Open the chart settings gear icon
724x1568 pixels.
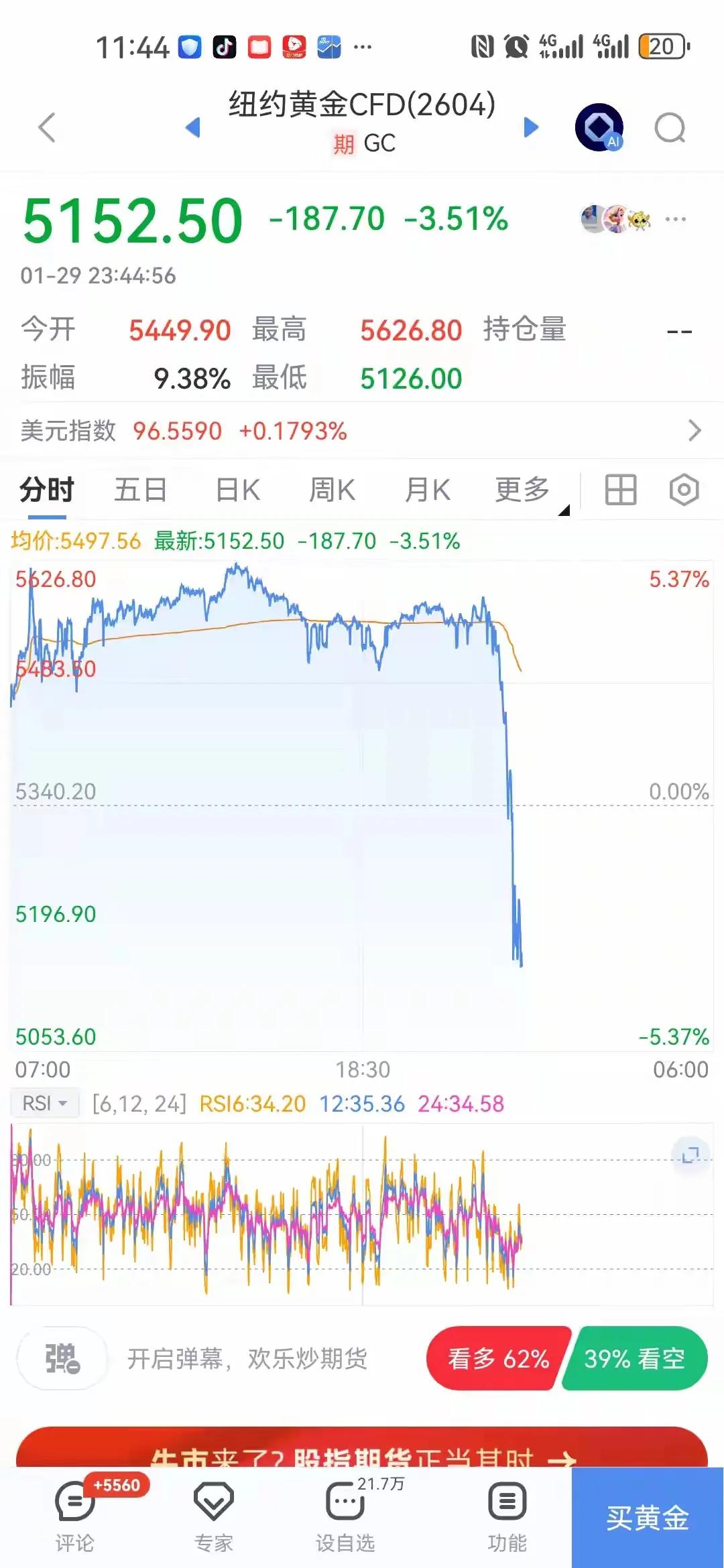pos(683,490)
